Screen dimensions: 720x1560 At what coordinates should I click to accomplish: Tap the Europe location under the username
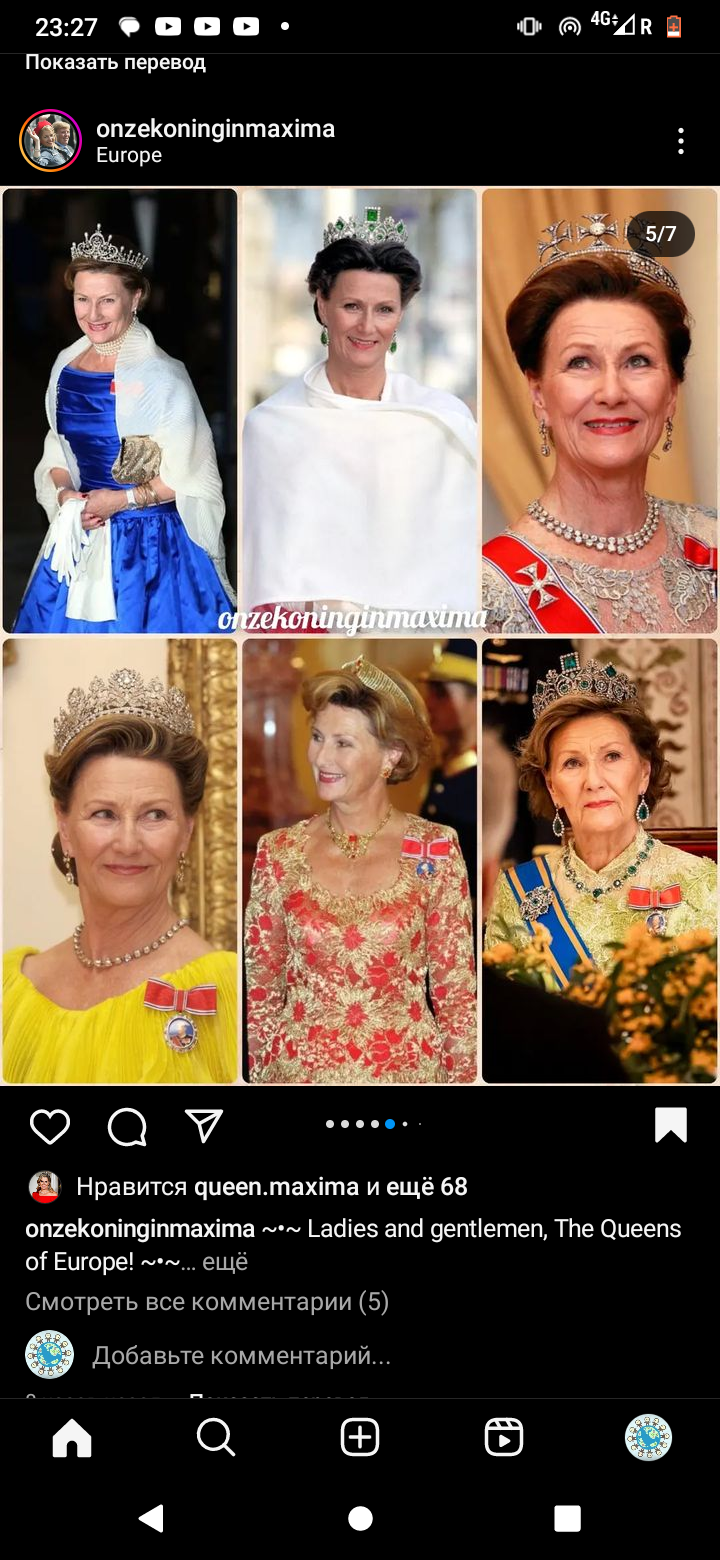(x=129, y=155)
